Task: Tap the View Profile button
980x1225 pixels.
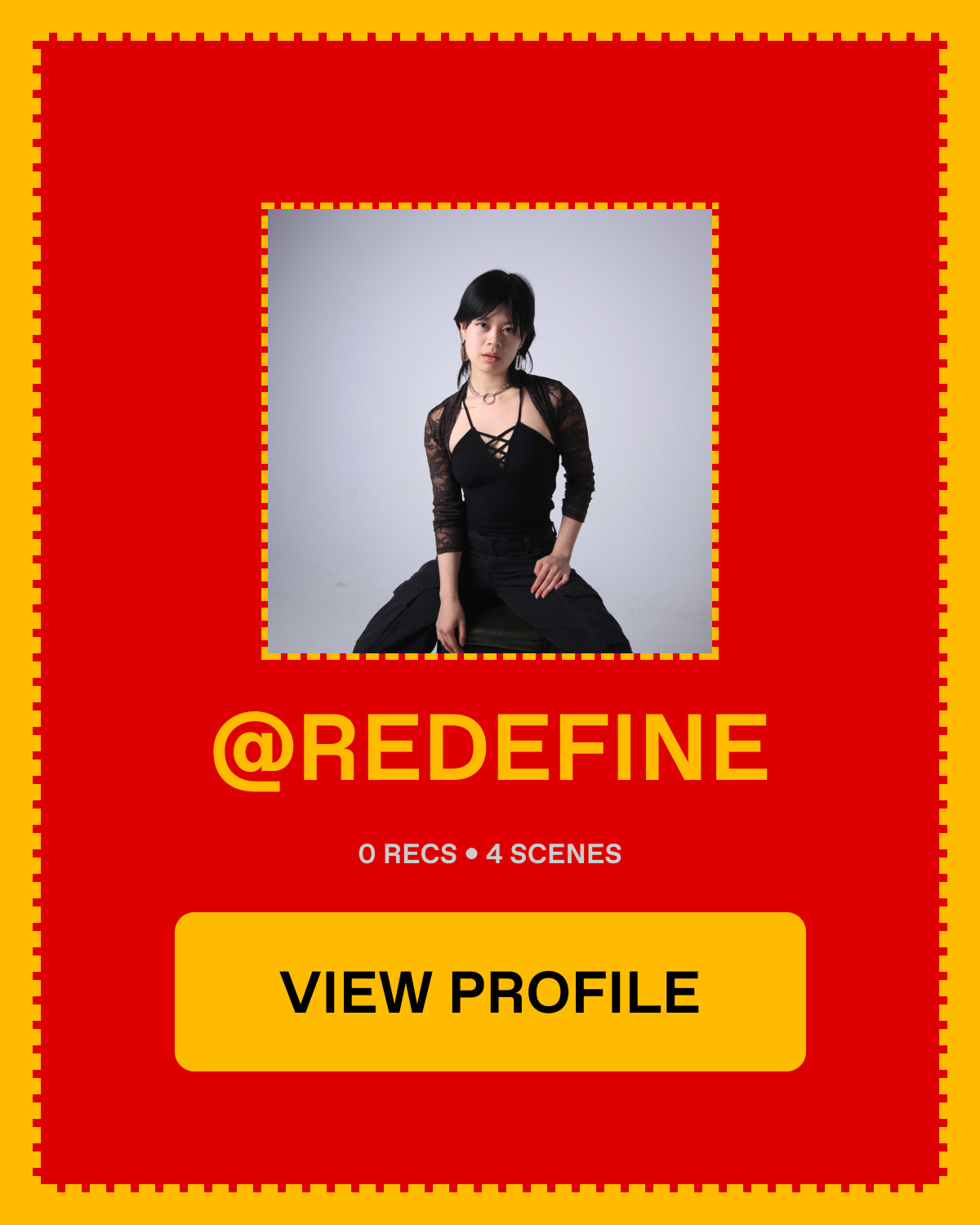Action: [x=490, y=991]
